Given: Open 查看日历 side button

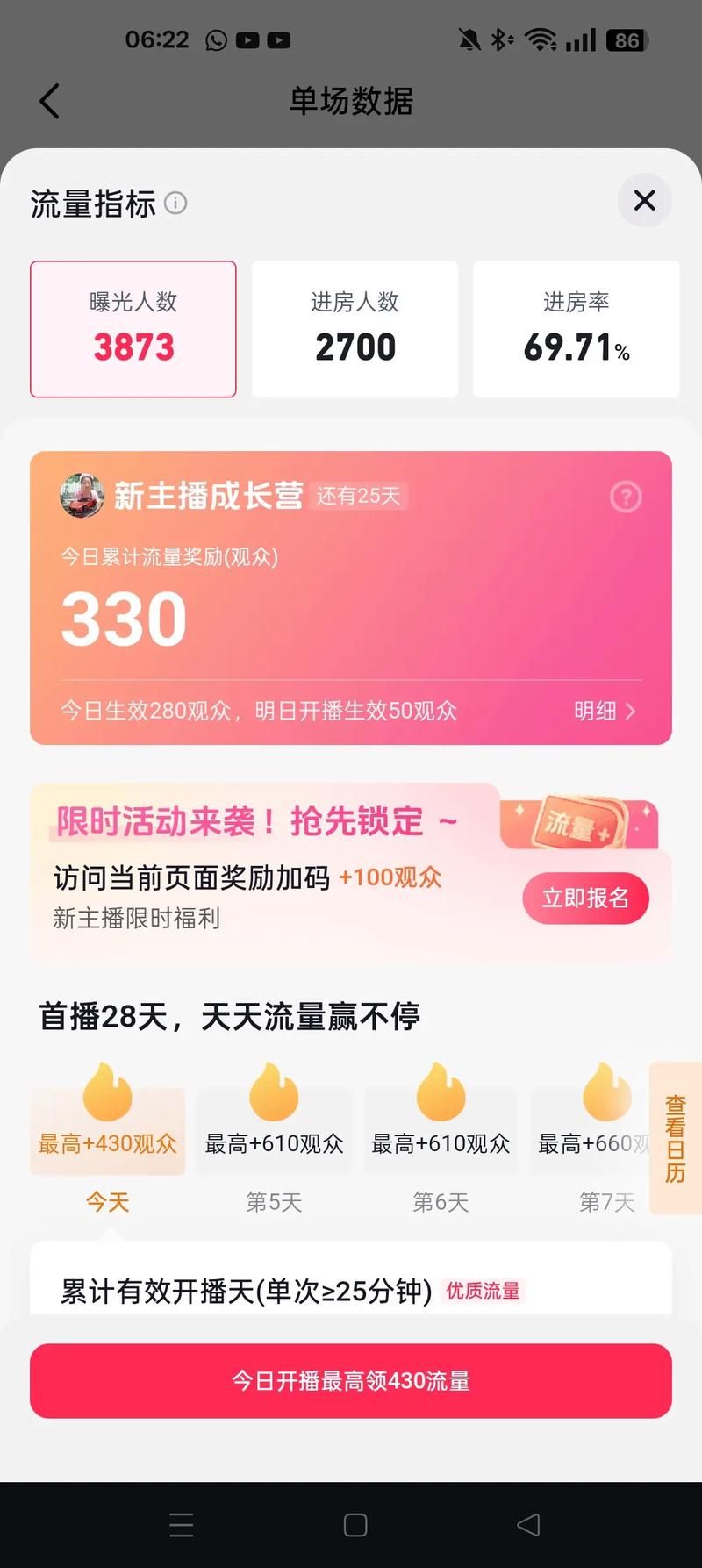Looking at the screenshot, I should tap(675, 1138).
